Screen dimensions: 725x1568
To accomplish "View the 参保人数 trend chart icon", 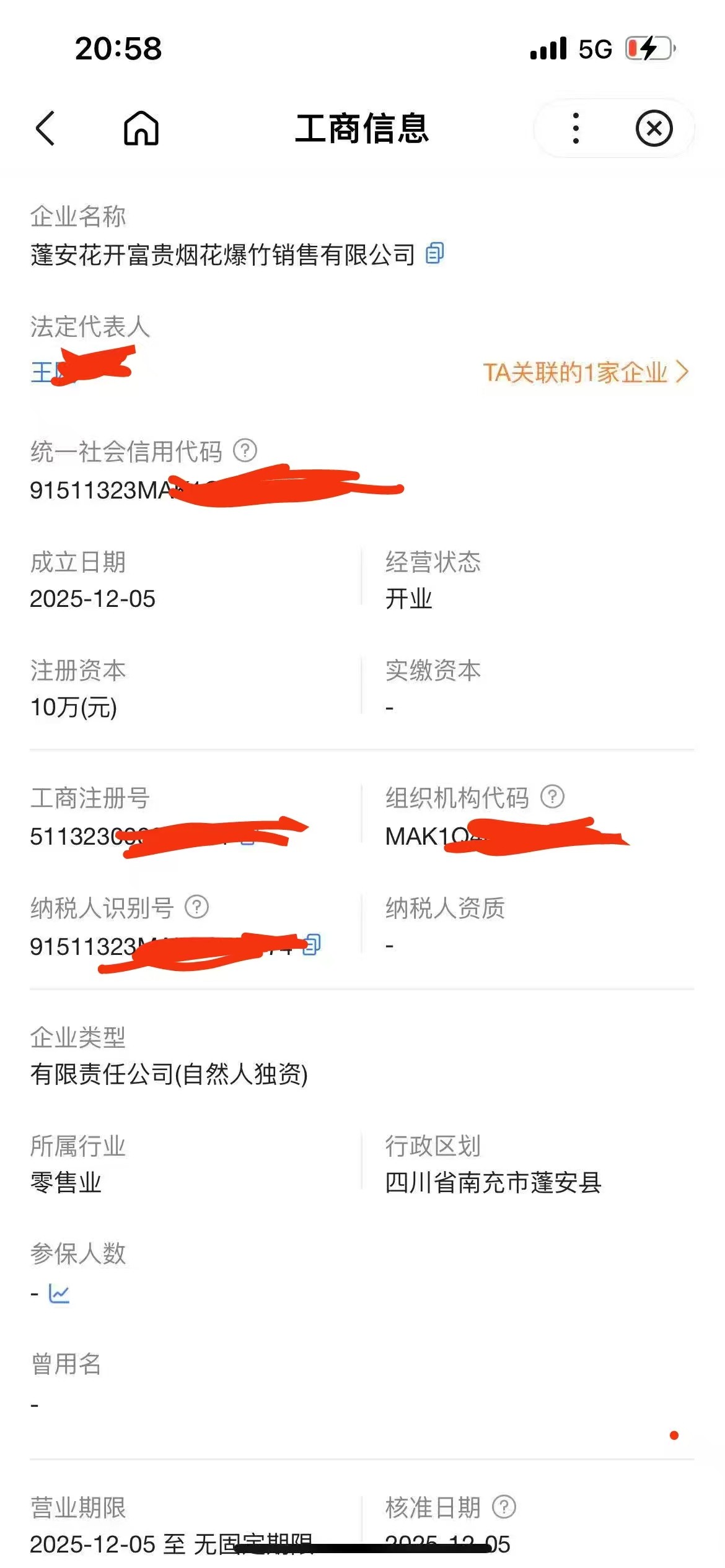I will coord(59,1294).
